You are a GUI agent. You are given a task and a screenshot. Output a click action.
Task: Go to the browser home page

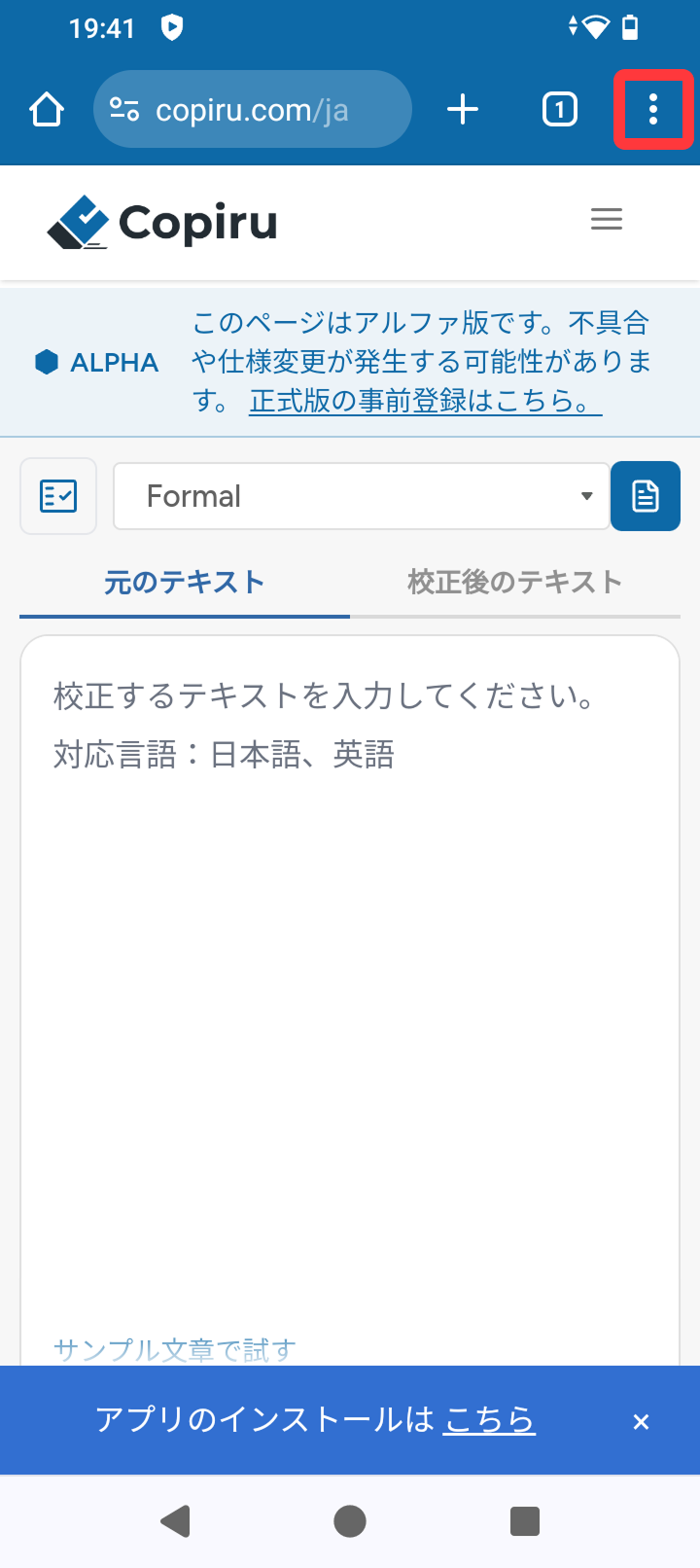click(x=47, y=110)
